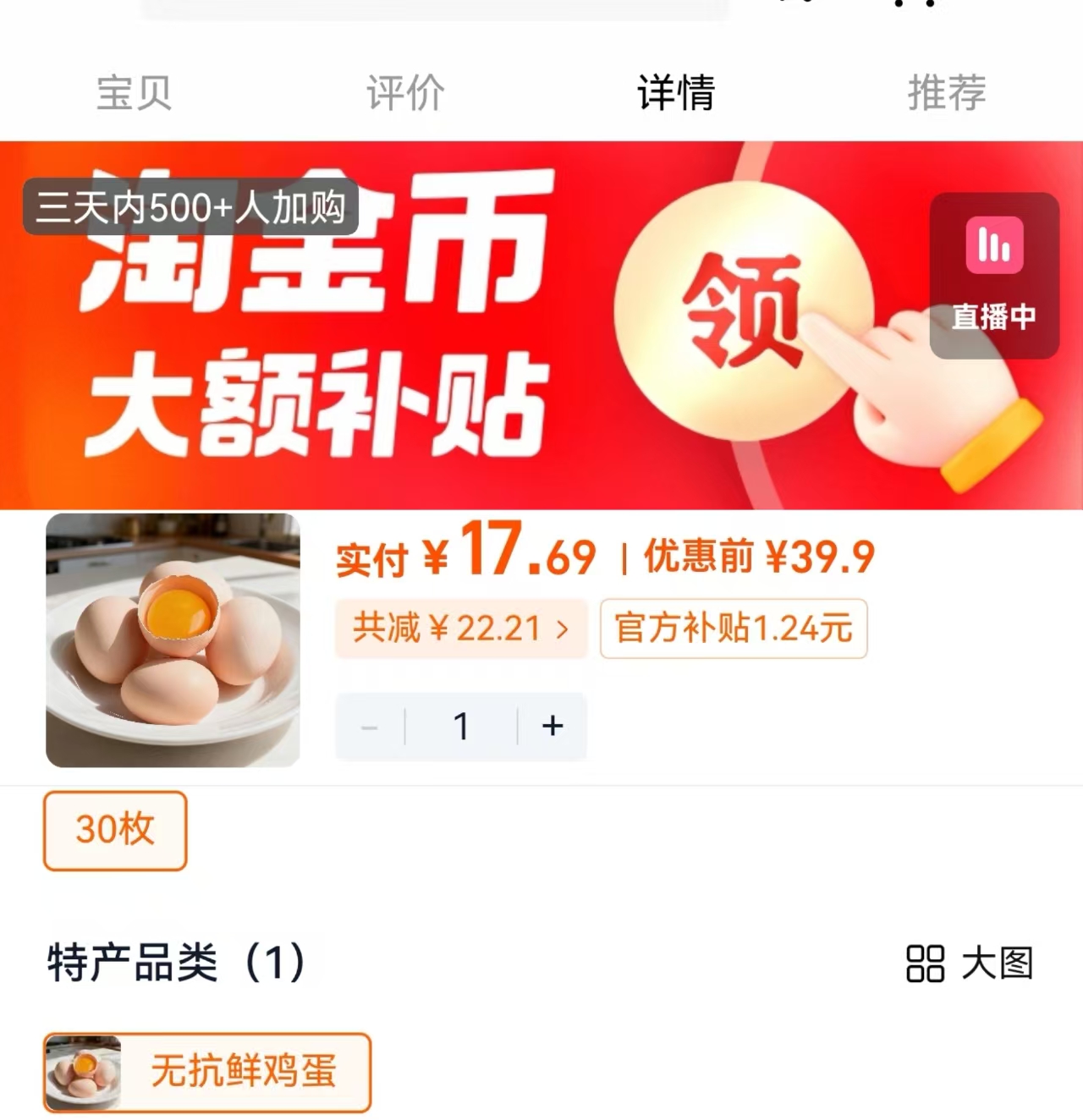Viewport: 1083px width, 1120px height.
Task: Switch to the 推荐 tab
Action: tap(945, 93)
